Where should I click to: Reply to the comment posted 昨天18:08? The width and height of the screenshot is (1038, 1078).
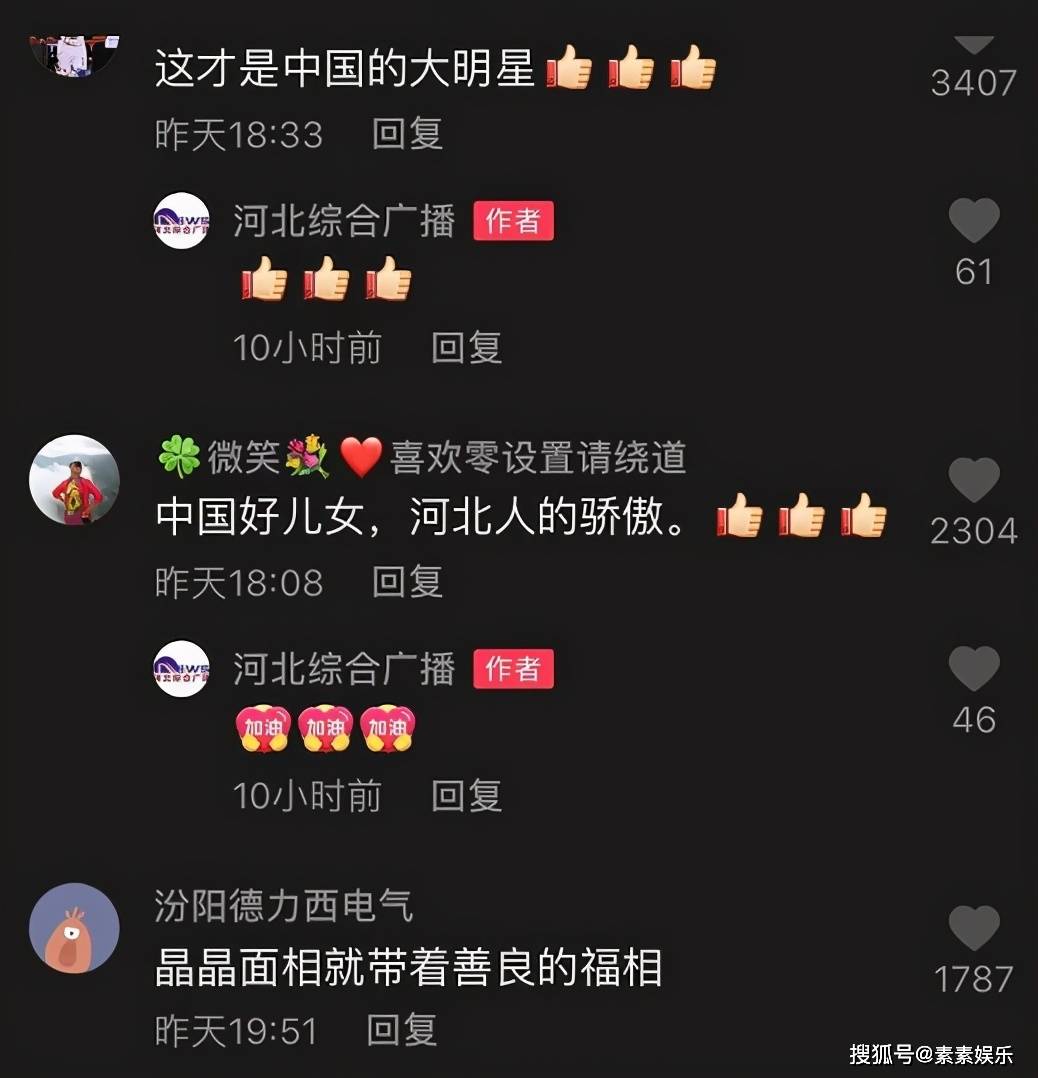click(x=407, y=581)
